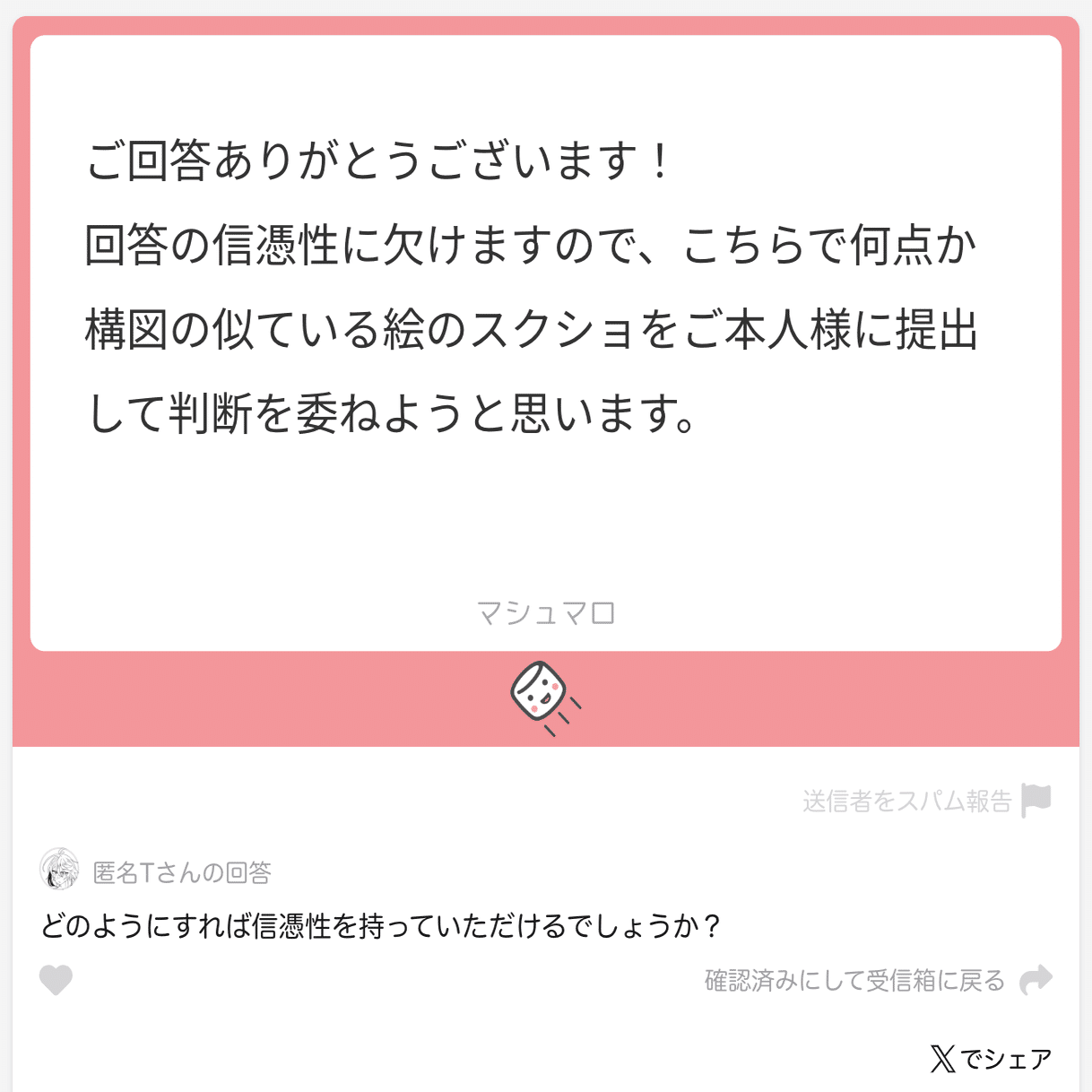Open 匿名Tさん's profile avatar
The height and width of the screenshot is (1092, 1092).
tap(59, 869)
